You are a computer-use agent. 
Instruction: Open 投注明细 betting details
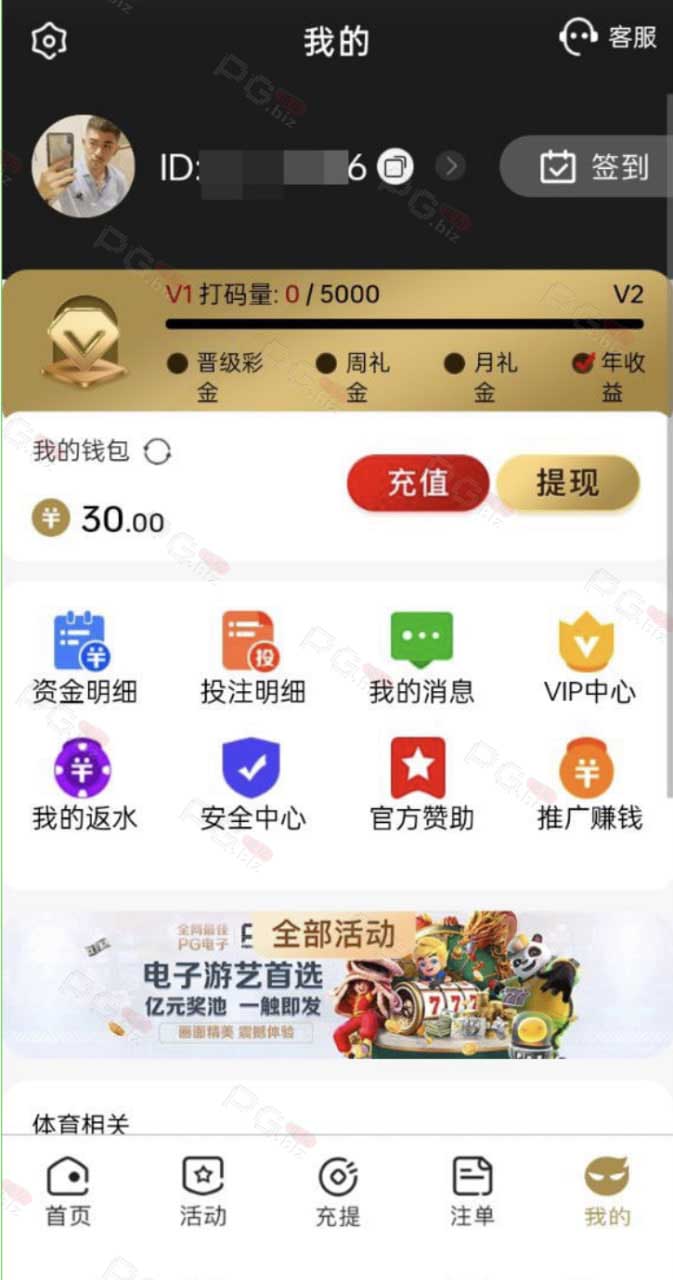252,658
